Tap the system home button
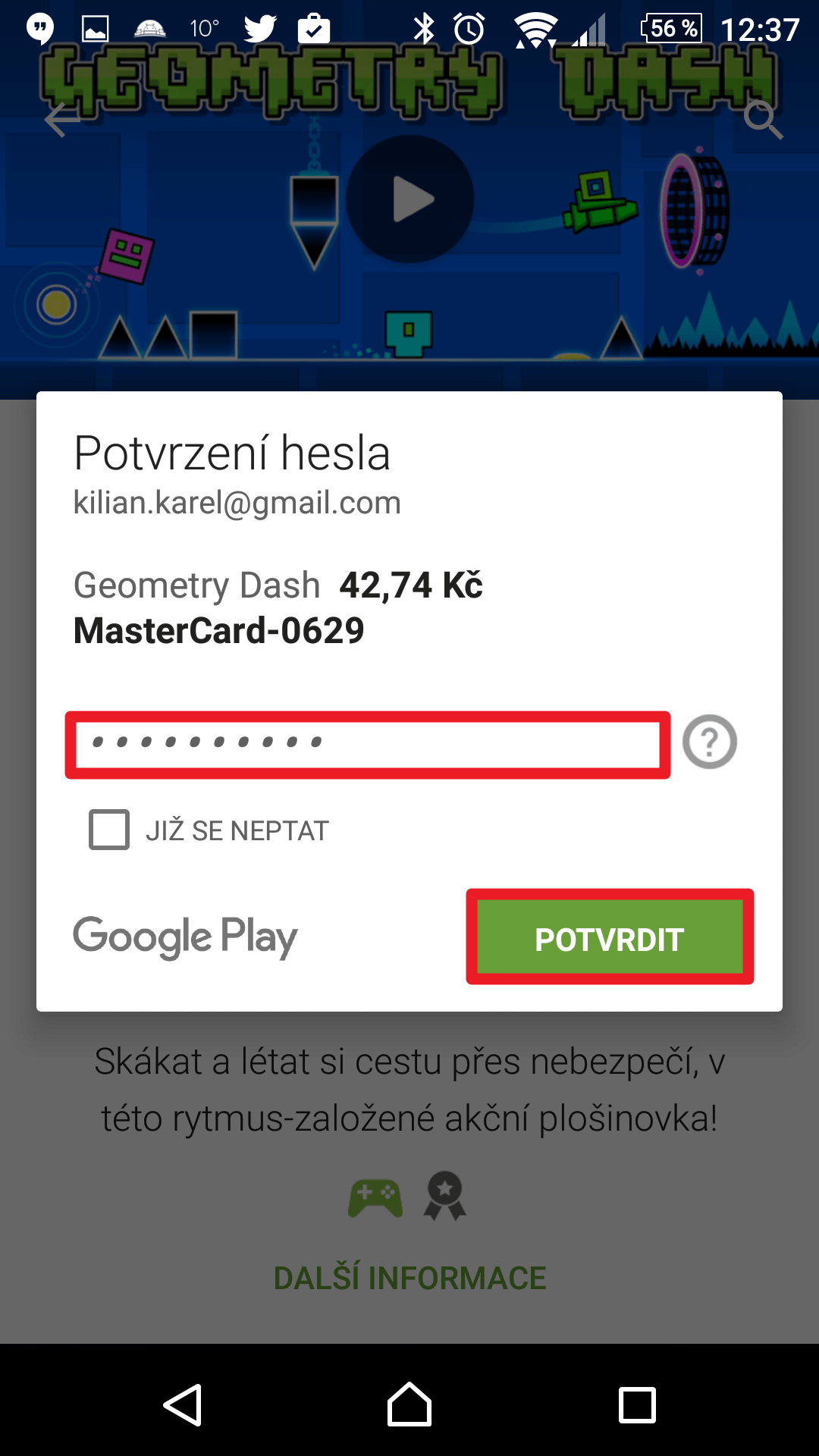Image resolution: width=819 pixels, height=1456 pixels. coord(409,1404)
